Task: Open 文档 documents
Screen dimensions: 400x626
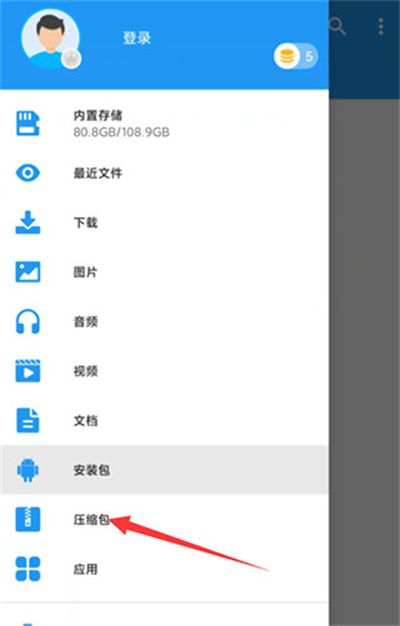Action: coord(164,421)
